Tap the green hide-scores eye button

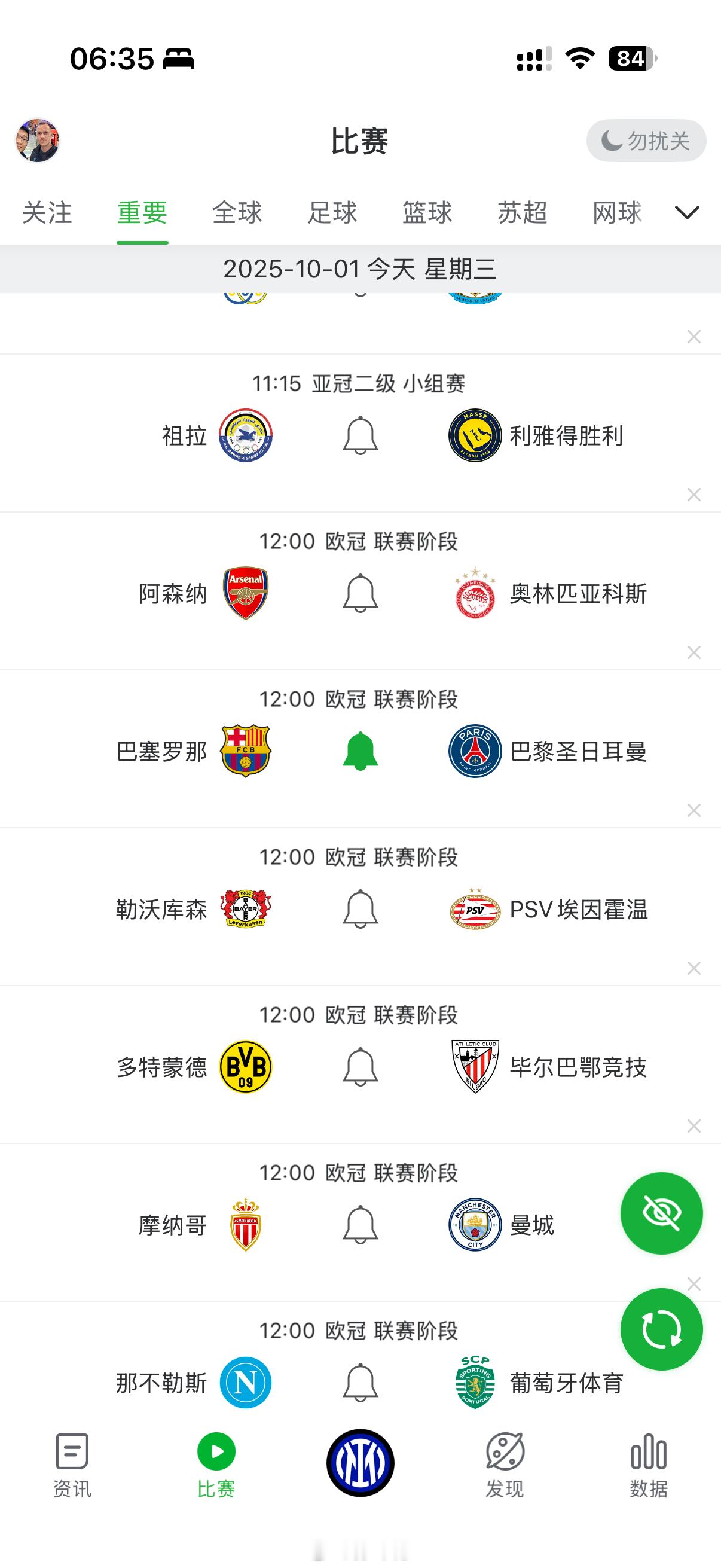pos(661,1213)
